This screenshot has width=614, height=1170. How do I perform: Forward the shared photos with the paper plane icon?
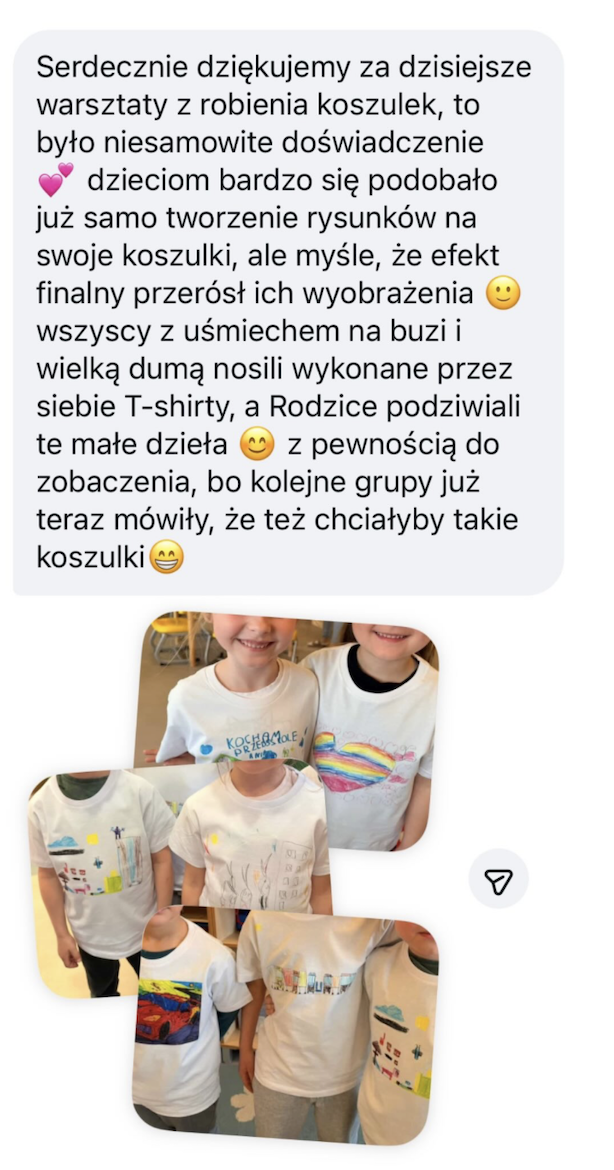point(498,879)
